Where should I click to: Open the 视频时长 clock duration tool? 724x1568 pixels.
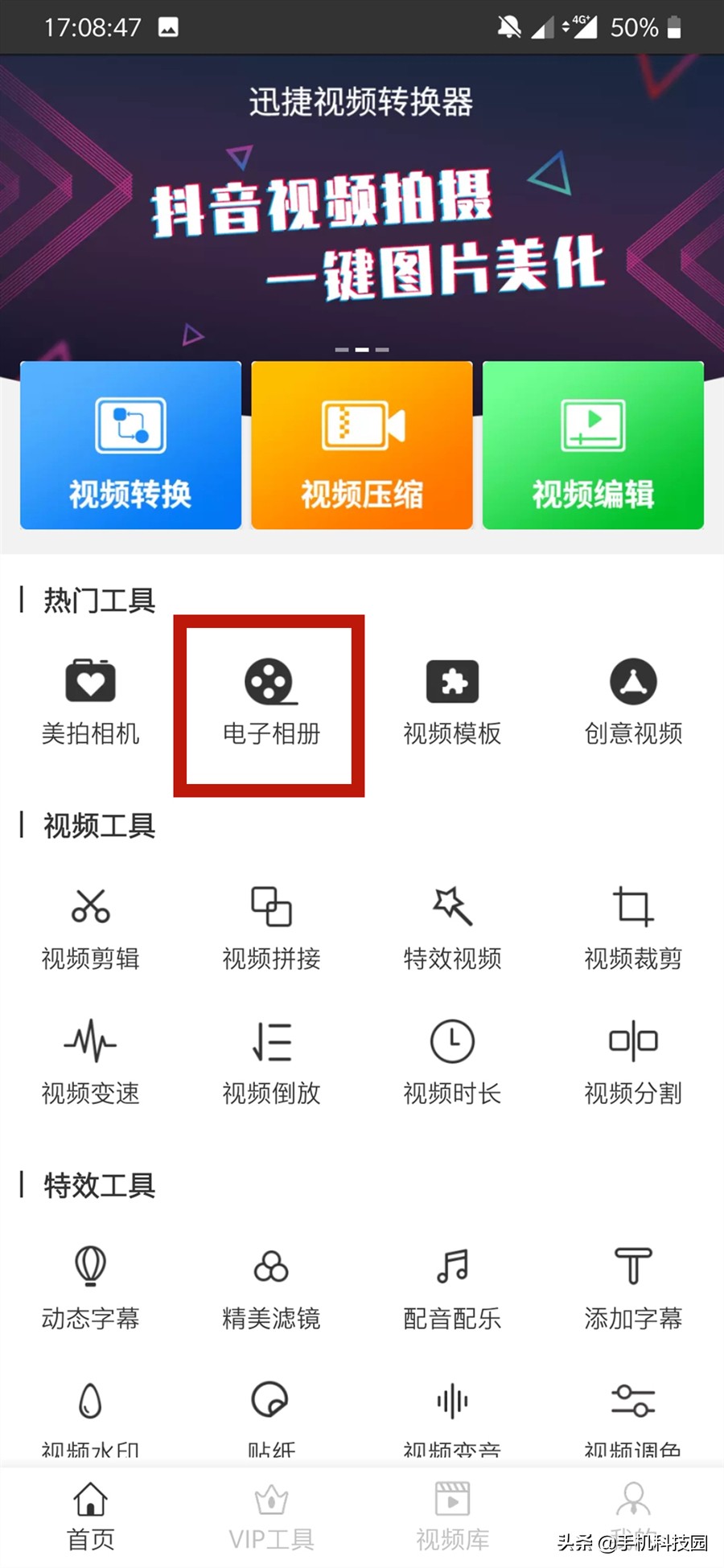pyautogui.click(x=451, y=1061)
